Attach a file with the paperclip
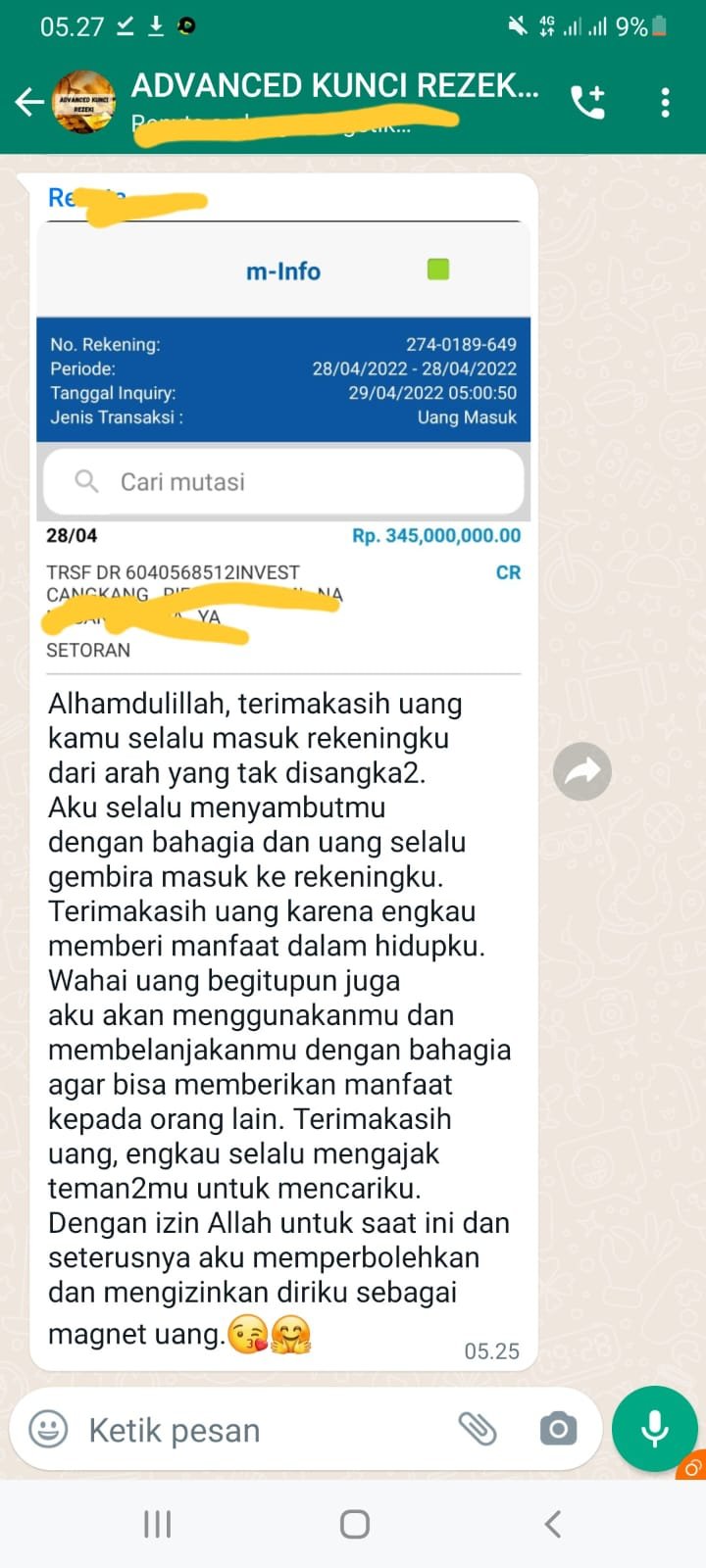 (x=478, y=1429)
